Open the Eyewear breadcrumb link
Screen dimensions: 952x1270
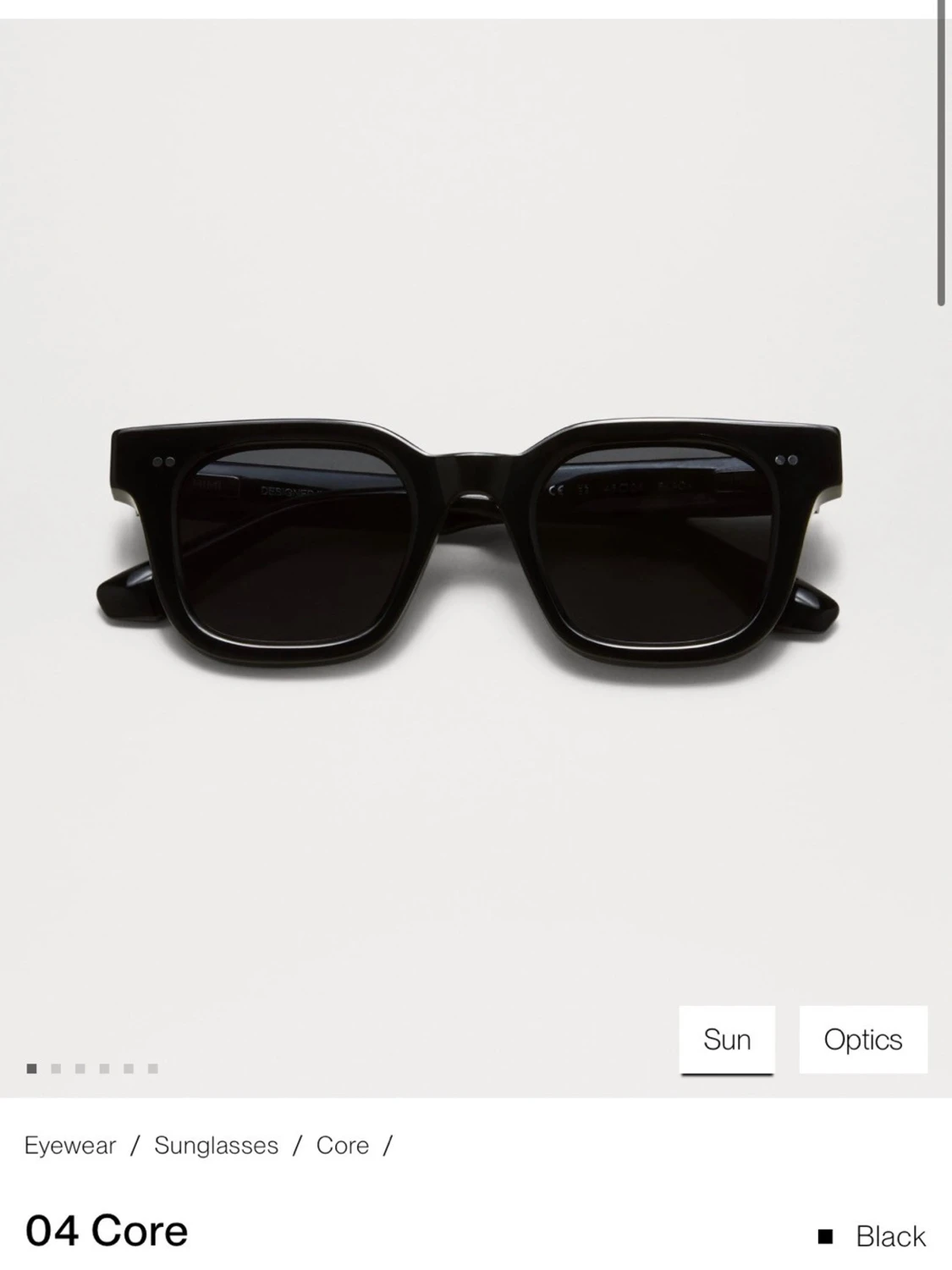[70, 1146]
